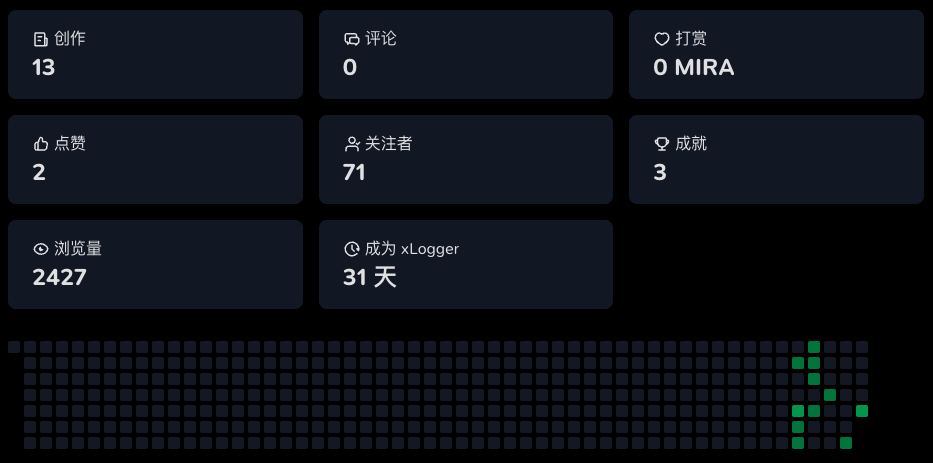Open the 成就 card
The height and width of the screenshot is (463, 933).
776,159
